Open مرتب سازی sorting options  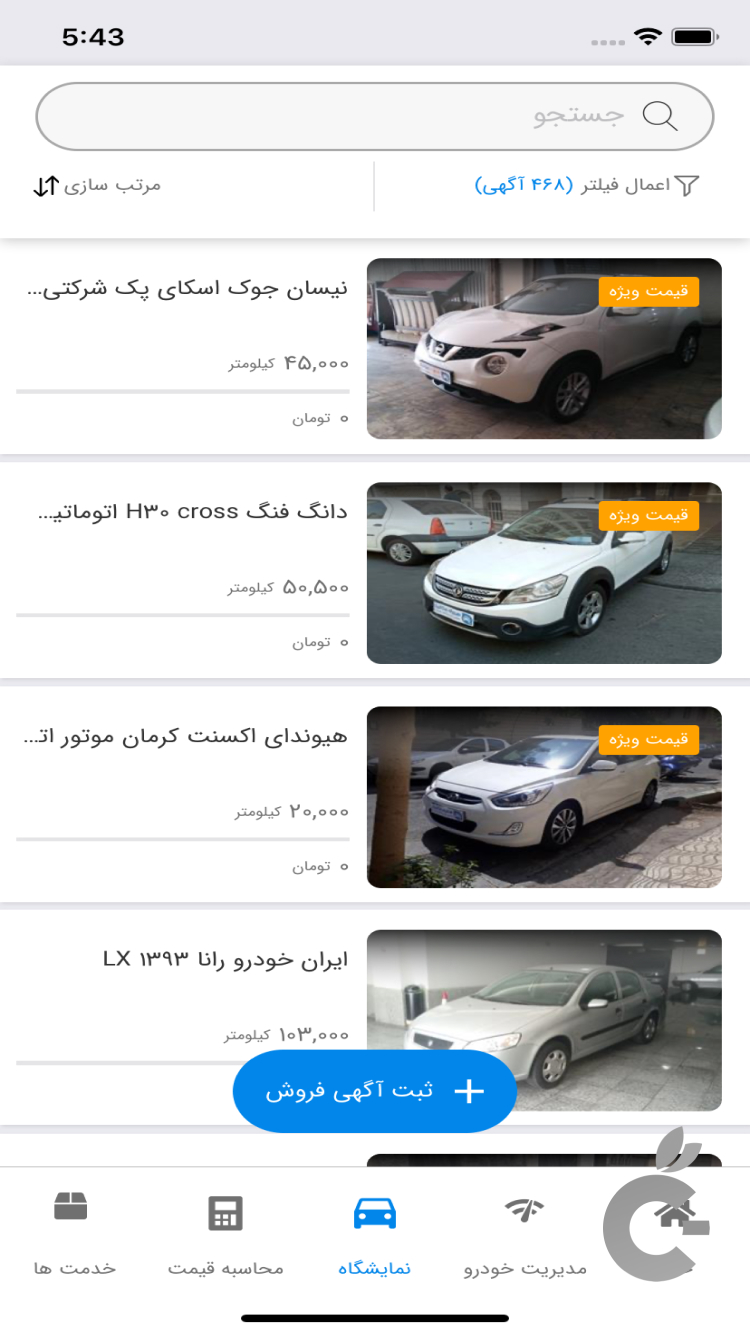pos(98,186)
